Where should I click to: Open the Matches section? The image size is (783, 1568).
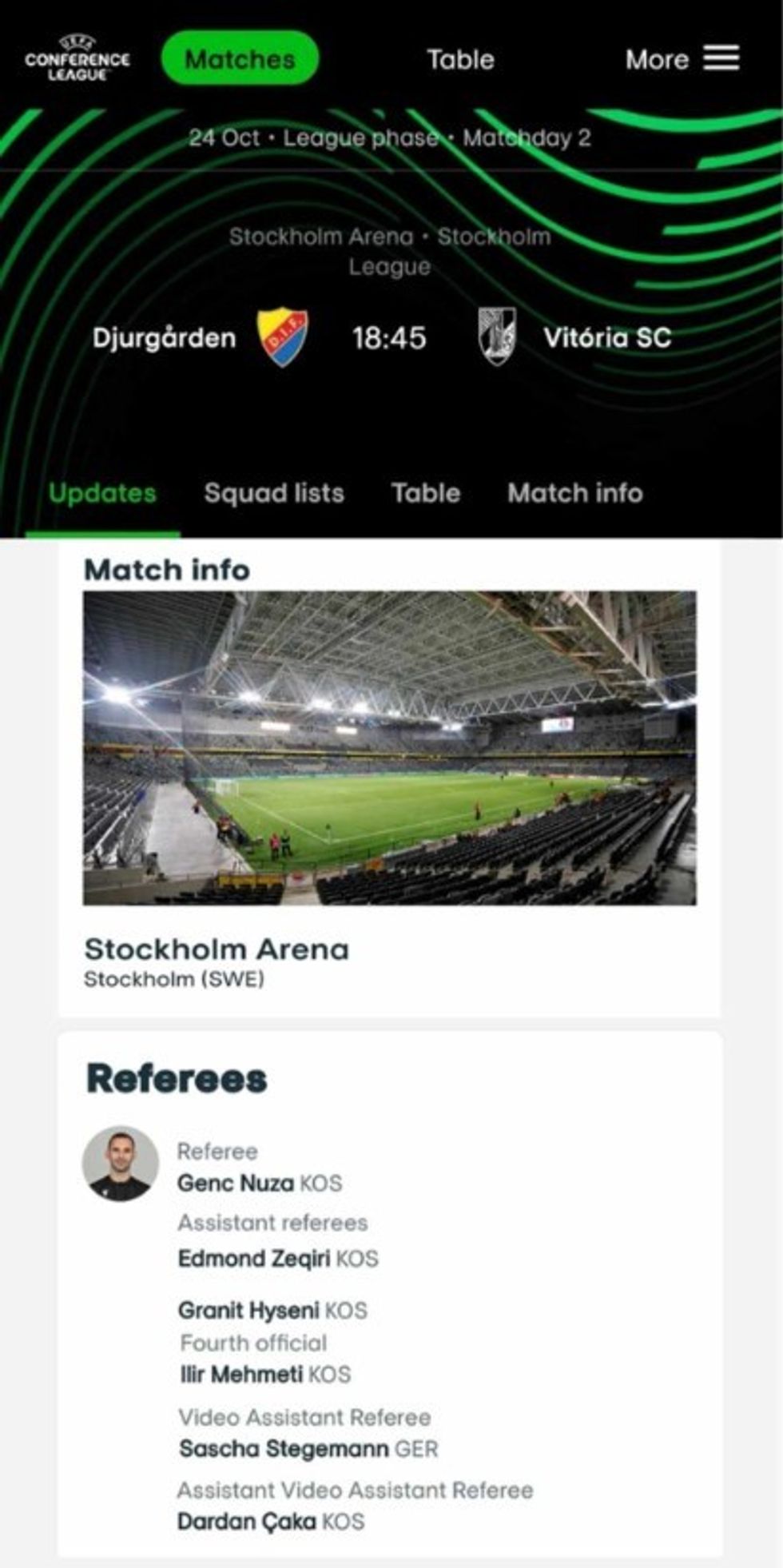[240, 59]
